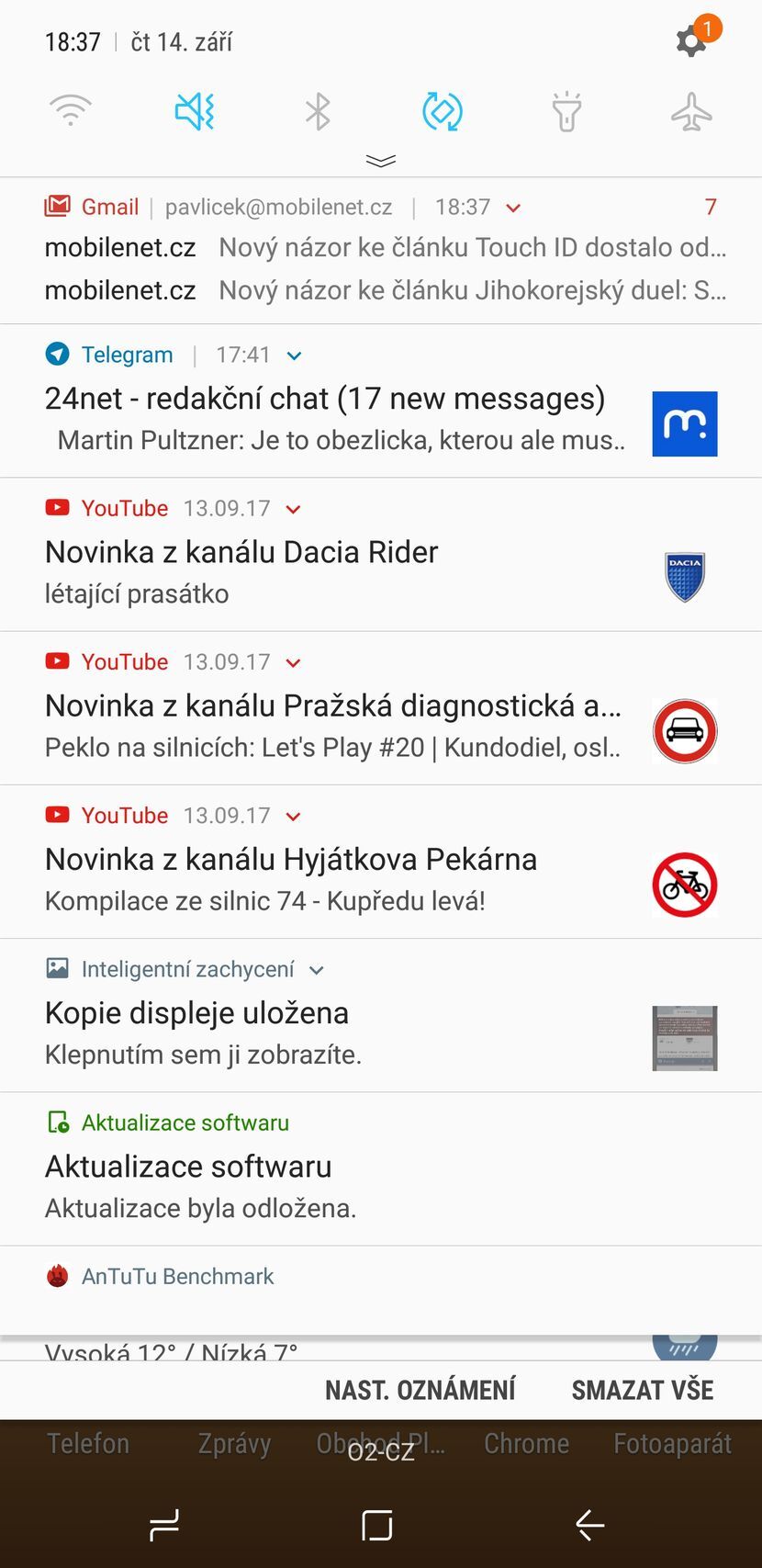
Task: Go back using the navigation bar arrow
Action: (589, 1526)
